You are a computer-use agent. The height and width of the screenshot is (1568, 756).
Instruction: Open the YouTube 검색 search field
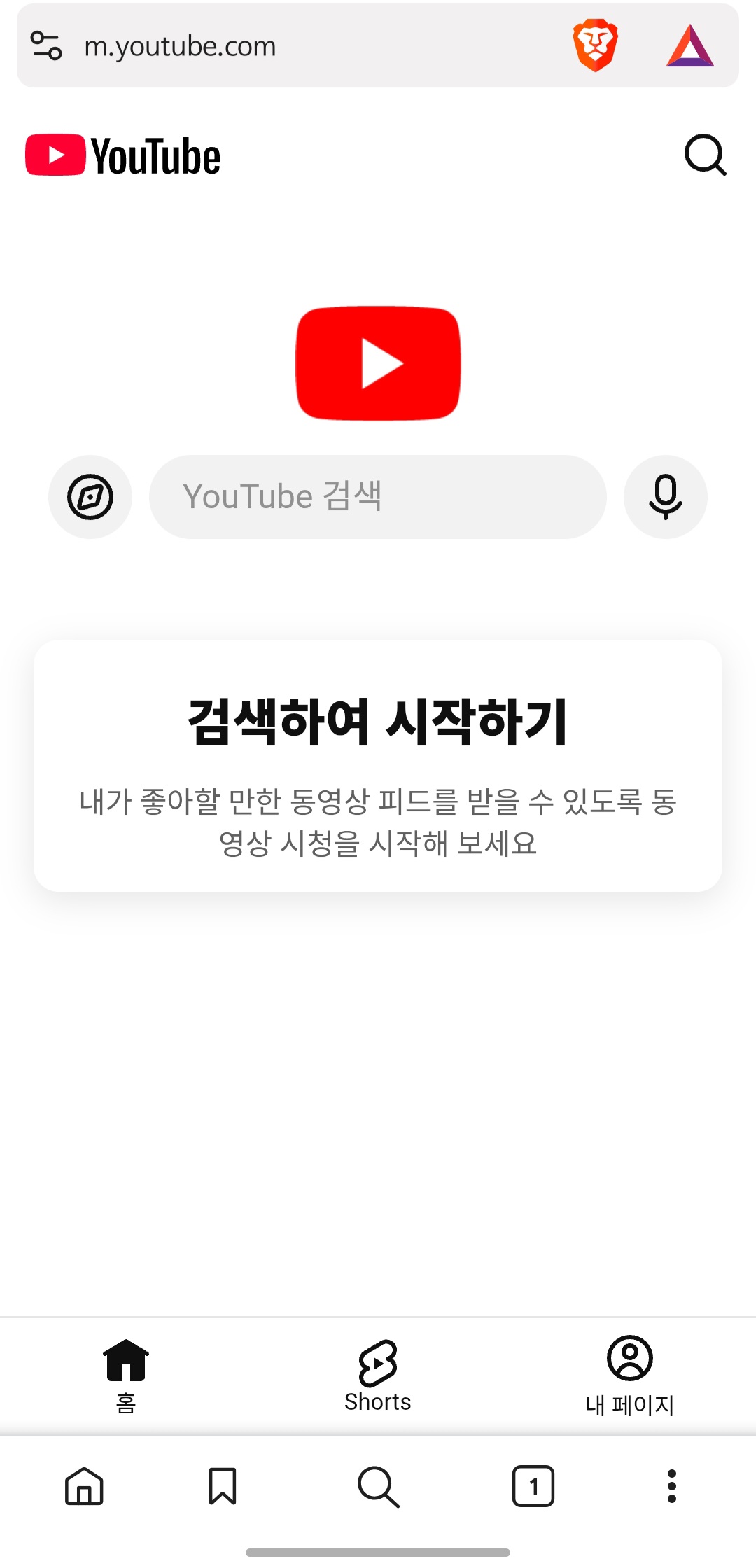click(378, 497)
